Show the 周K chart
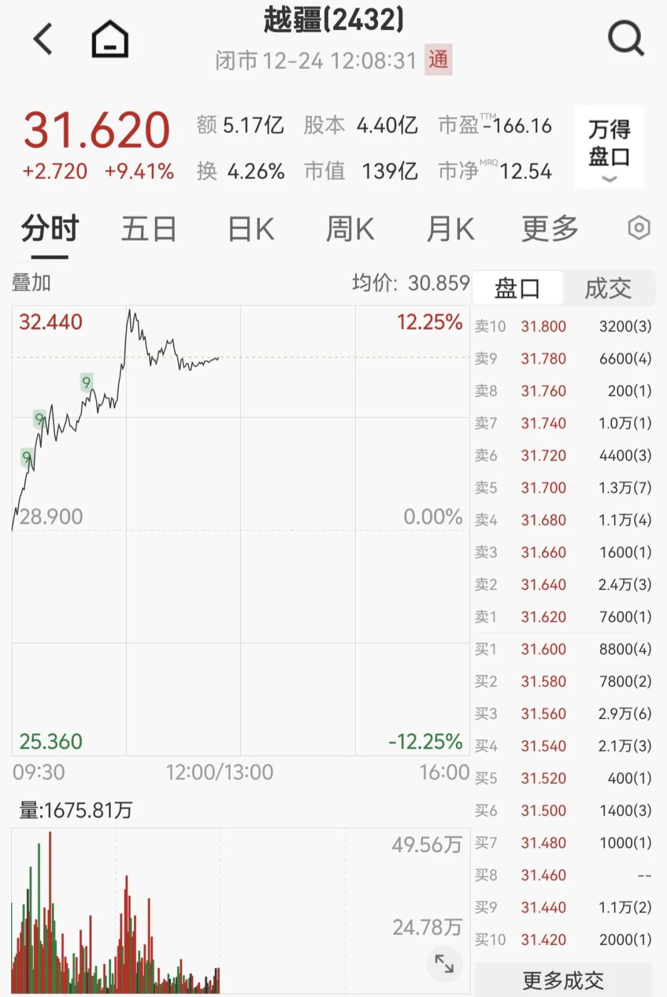This screenshot has width=667, height=997. 350,229
